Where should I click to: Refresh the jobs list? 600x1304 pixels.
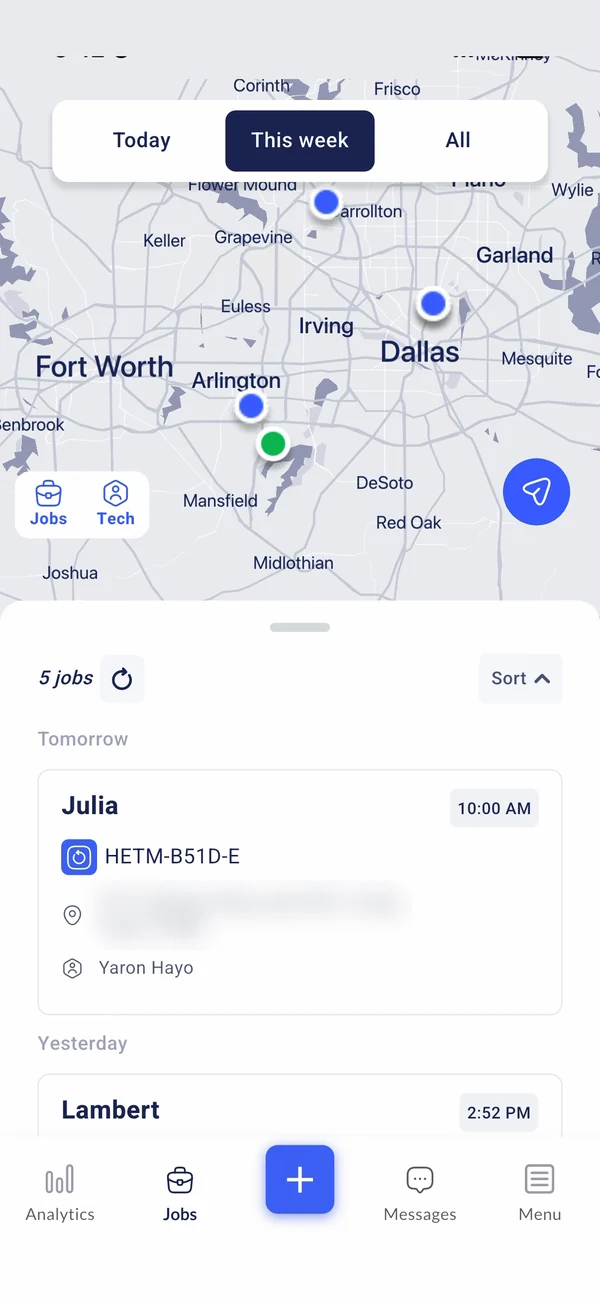pyautogui.click(x=122, y=680)
